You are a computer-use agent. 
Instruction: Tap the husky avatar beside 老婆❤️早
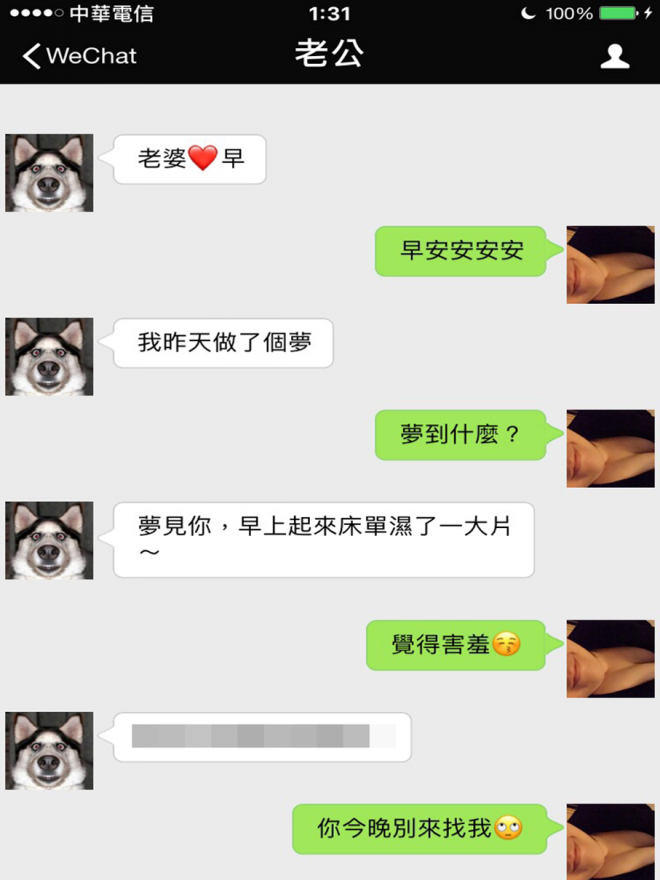coord(49,172)
